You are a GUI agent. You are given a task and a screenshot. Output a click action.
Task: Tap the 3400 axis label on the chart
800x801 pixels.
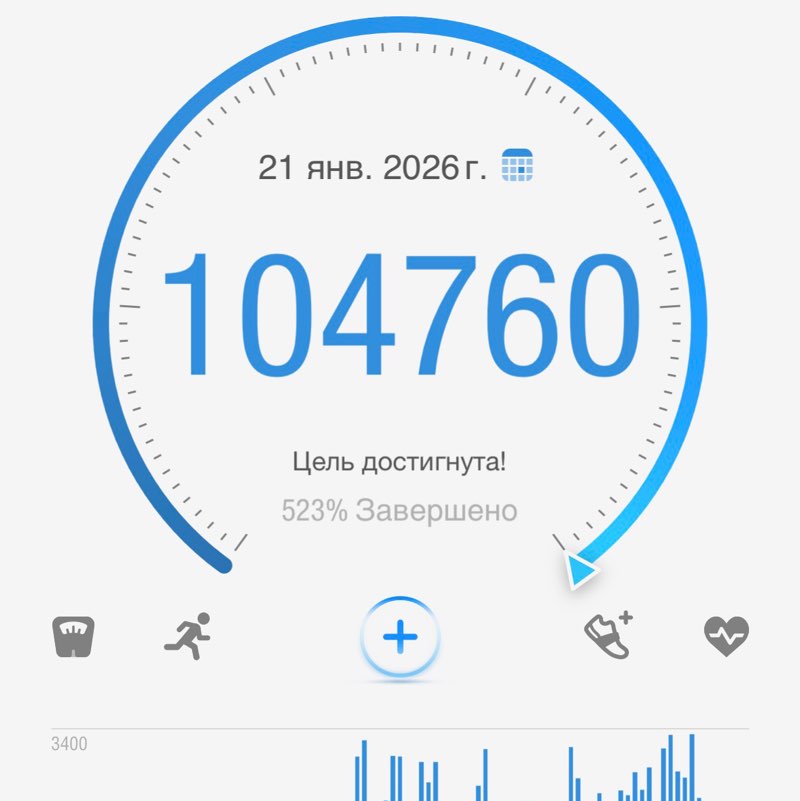point(68,744)
